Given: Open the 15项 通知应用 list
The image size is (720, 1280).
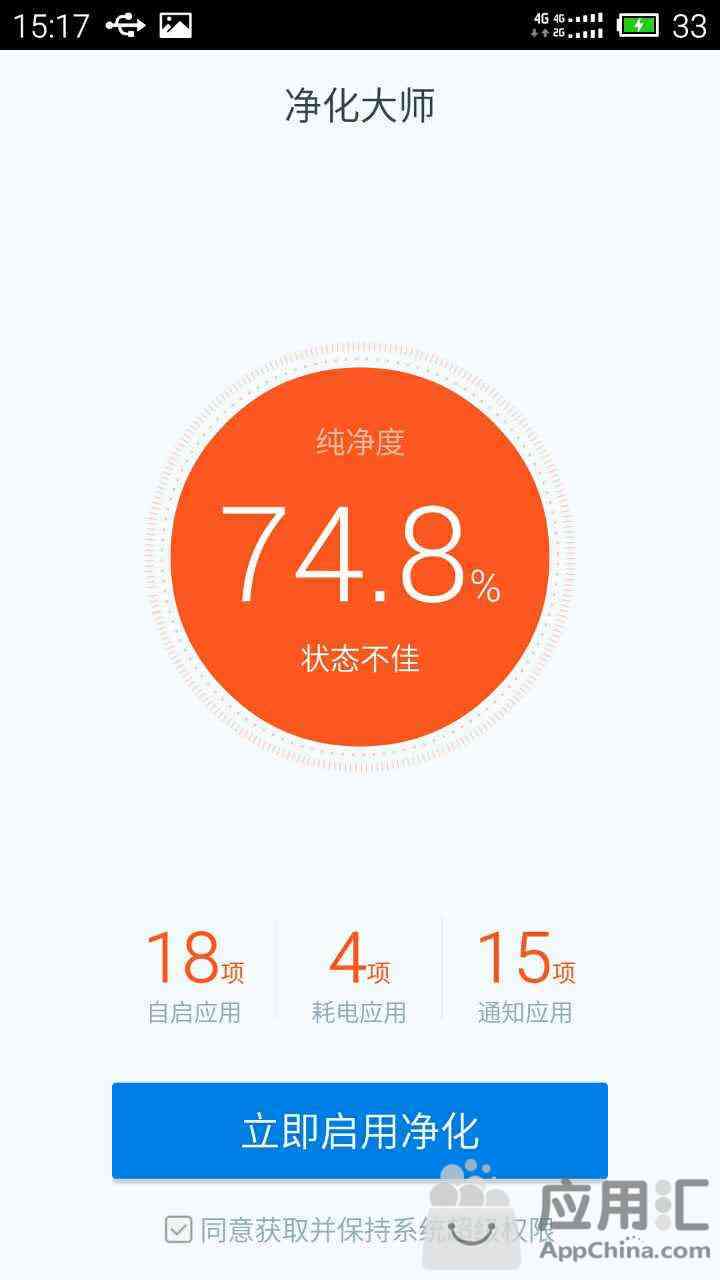Looking at the screenshot, I should pyautogui.click(x=525, y=976).
